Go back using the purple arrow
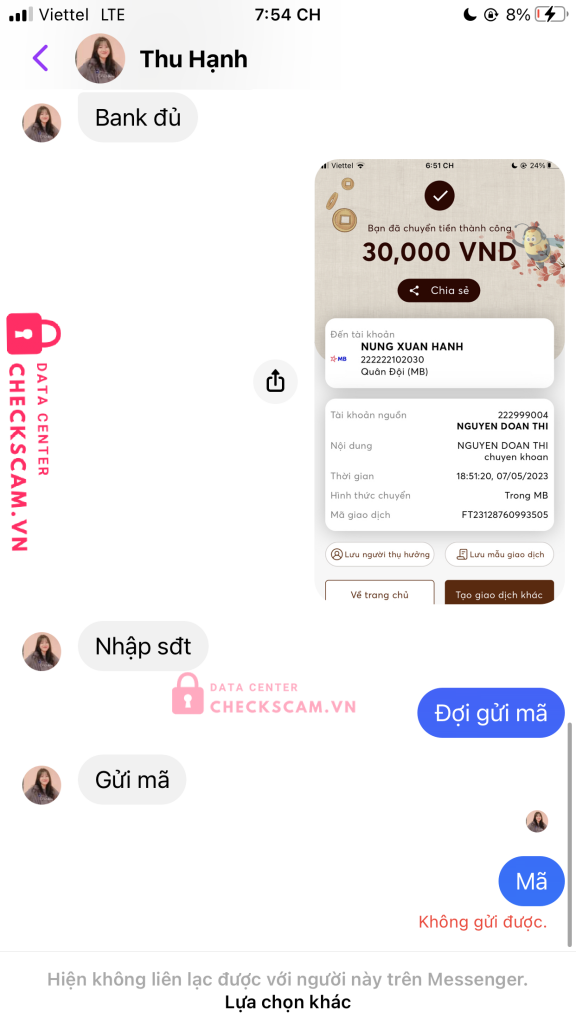The width and height of the screenshot is (576, 1024). 40,58
